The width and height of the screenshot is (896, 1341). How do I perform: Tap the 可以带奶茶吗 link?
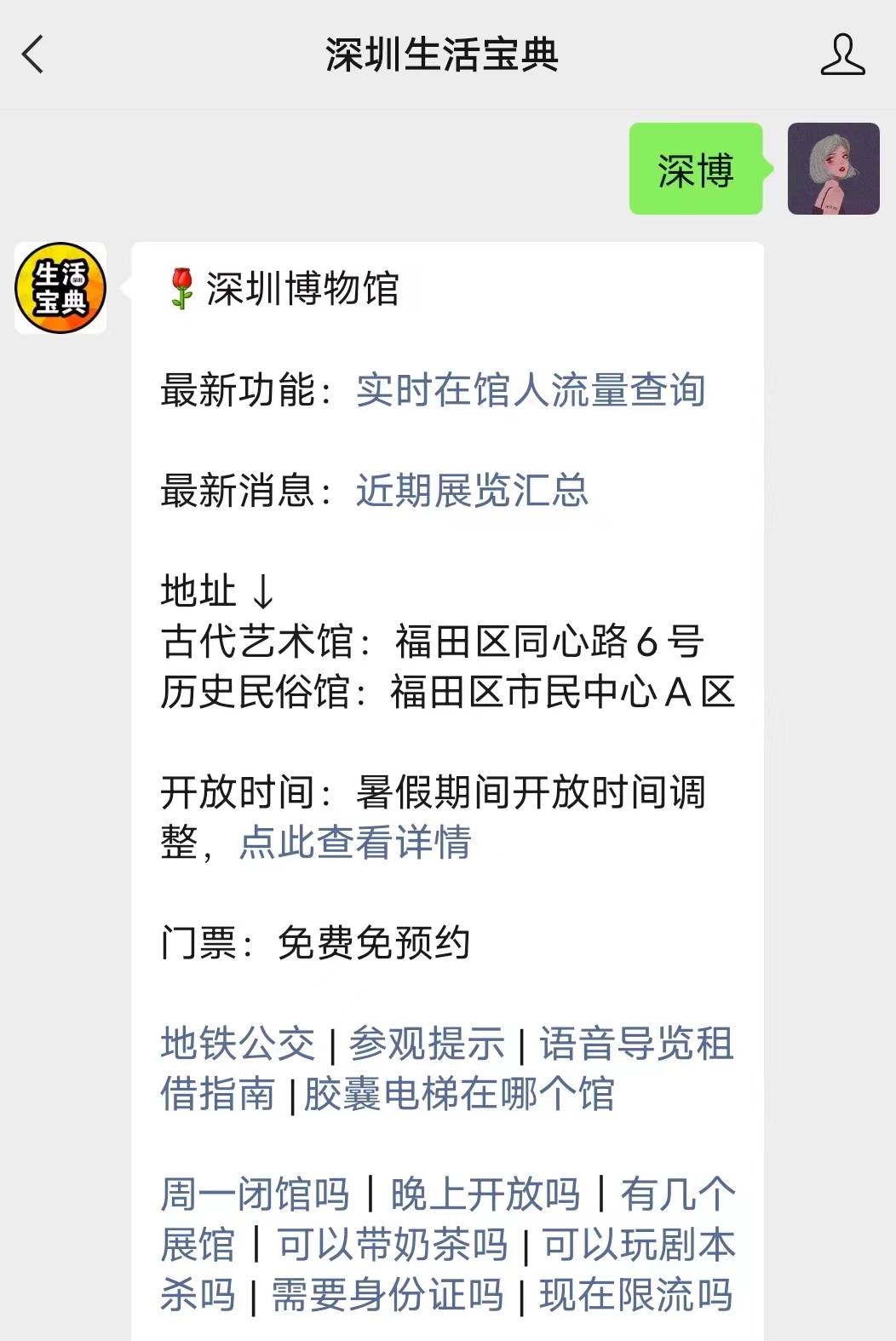[392, 1245]
